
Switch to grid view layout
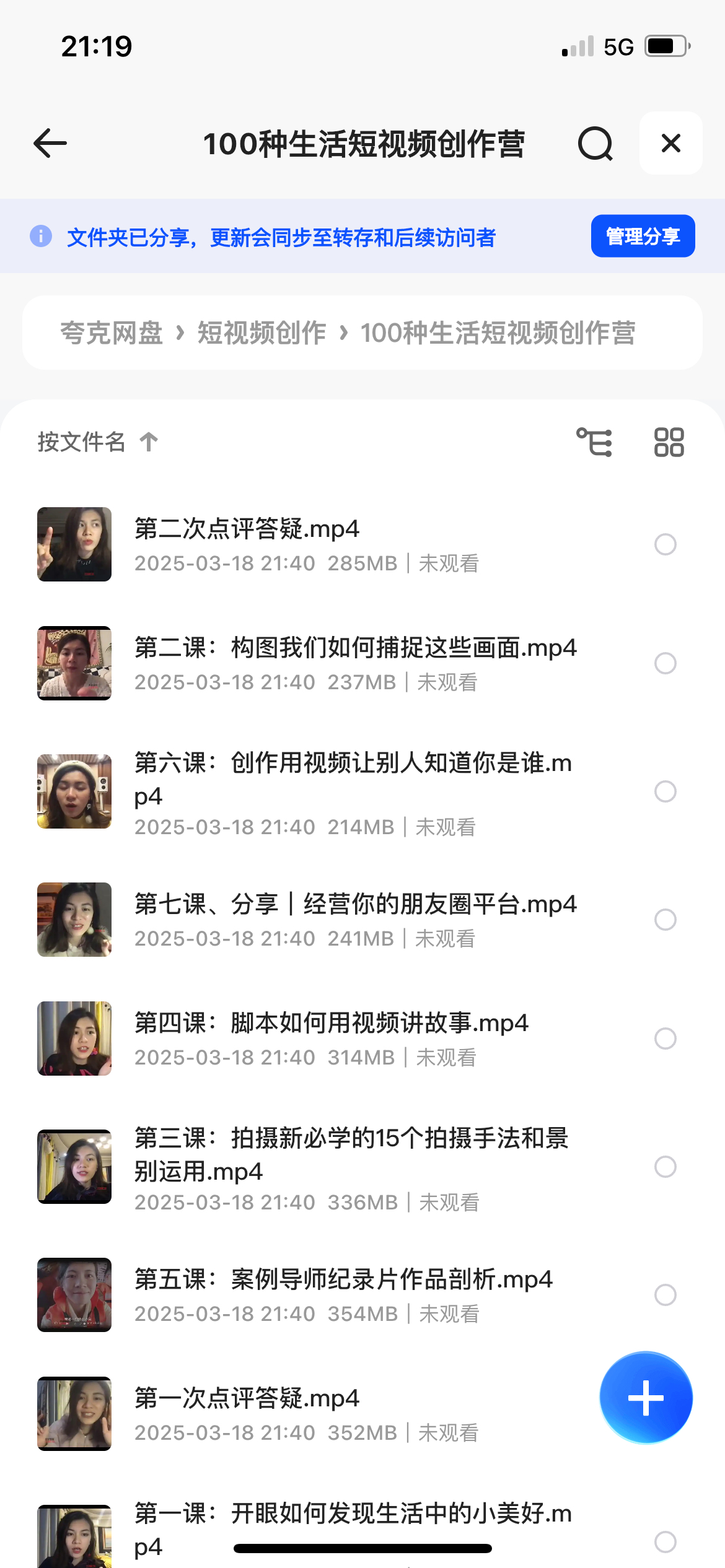coord(669,442)
